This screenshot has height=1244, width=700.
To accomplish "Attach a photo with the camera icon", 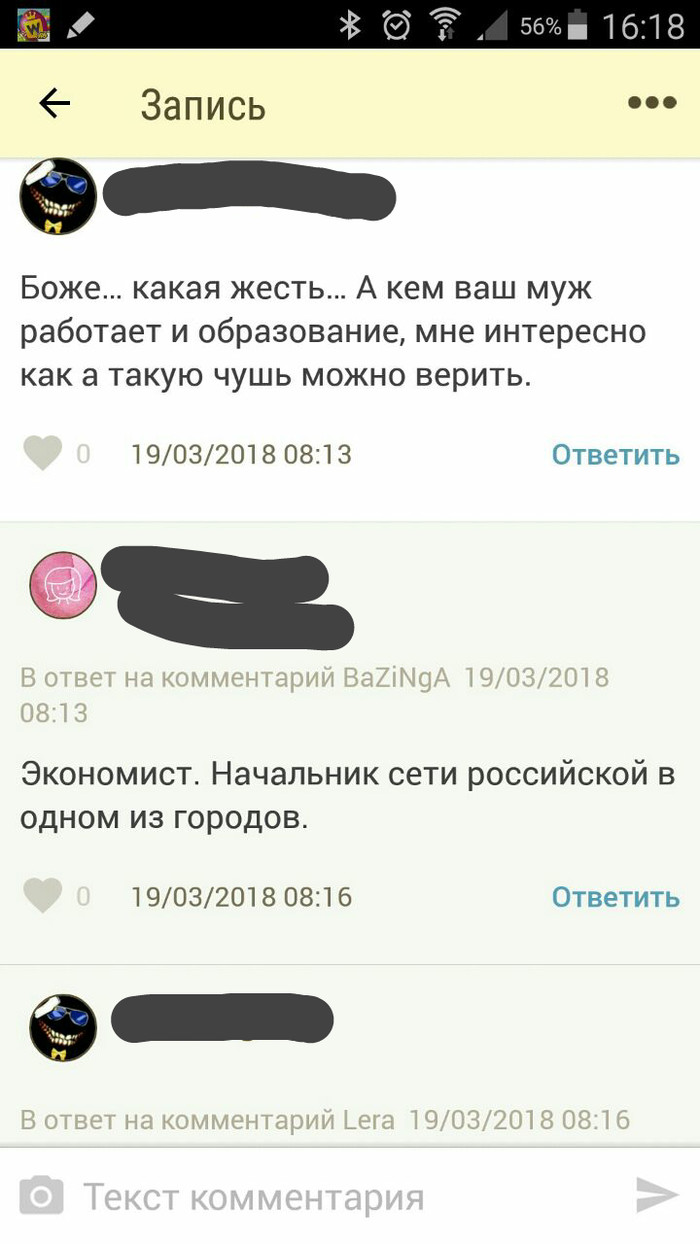I will coord(42,1196).
